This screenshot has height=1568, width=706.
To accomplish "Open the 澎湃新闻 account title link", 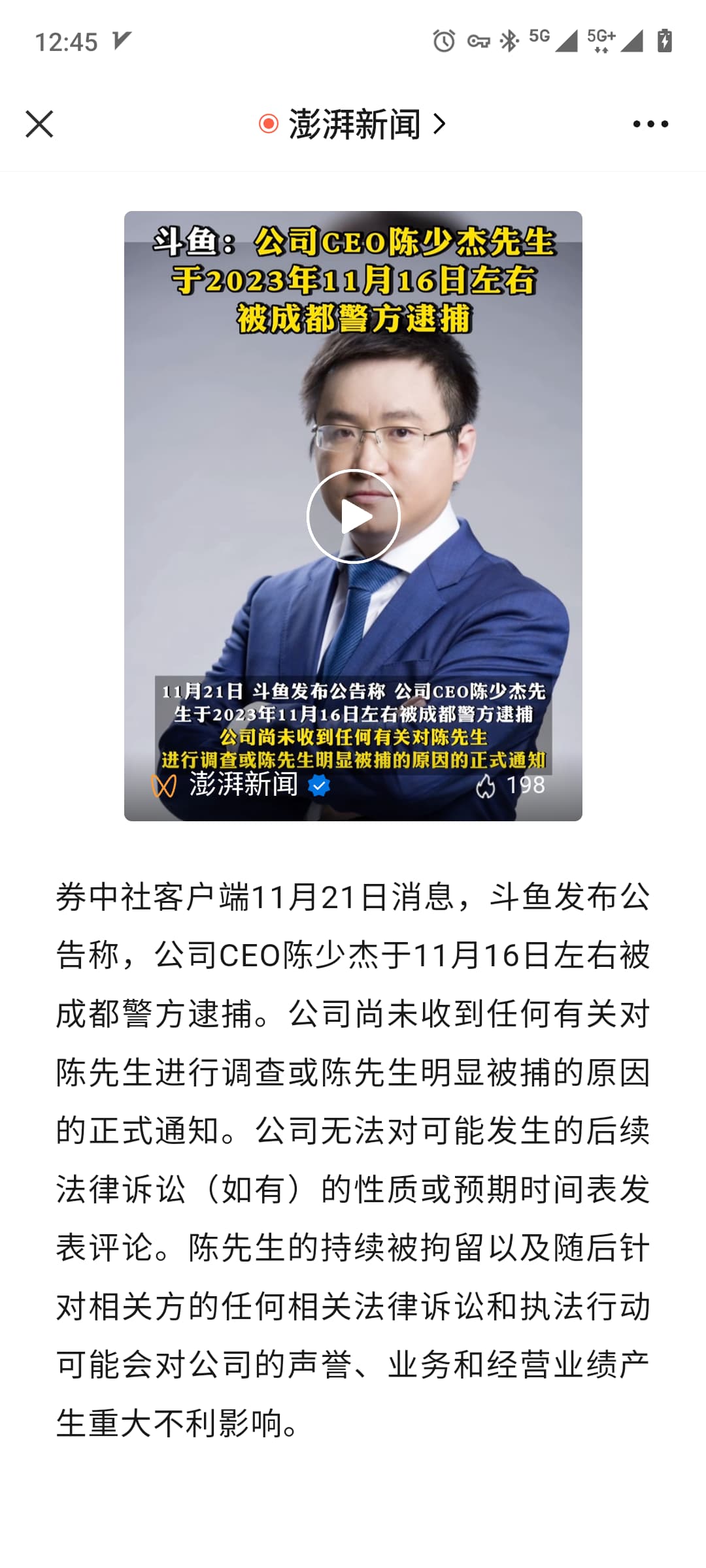I will [x=353, y=124].
